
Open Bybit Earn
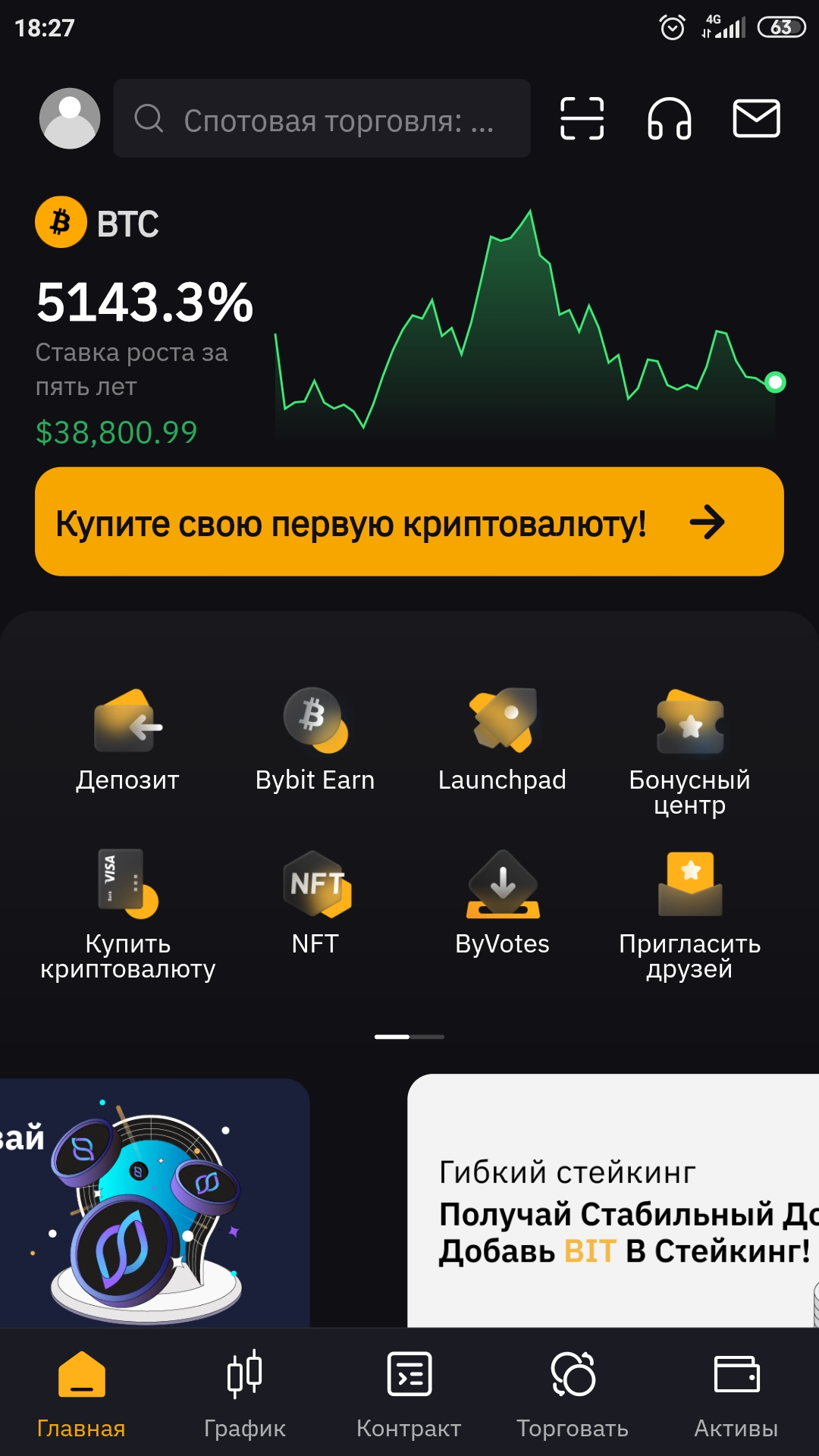pos(315,739)
